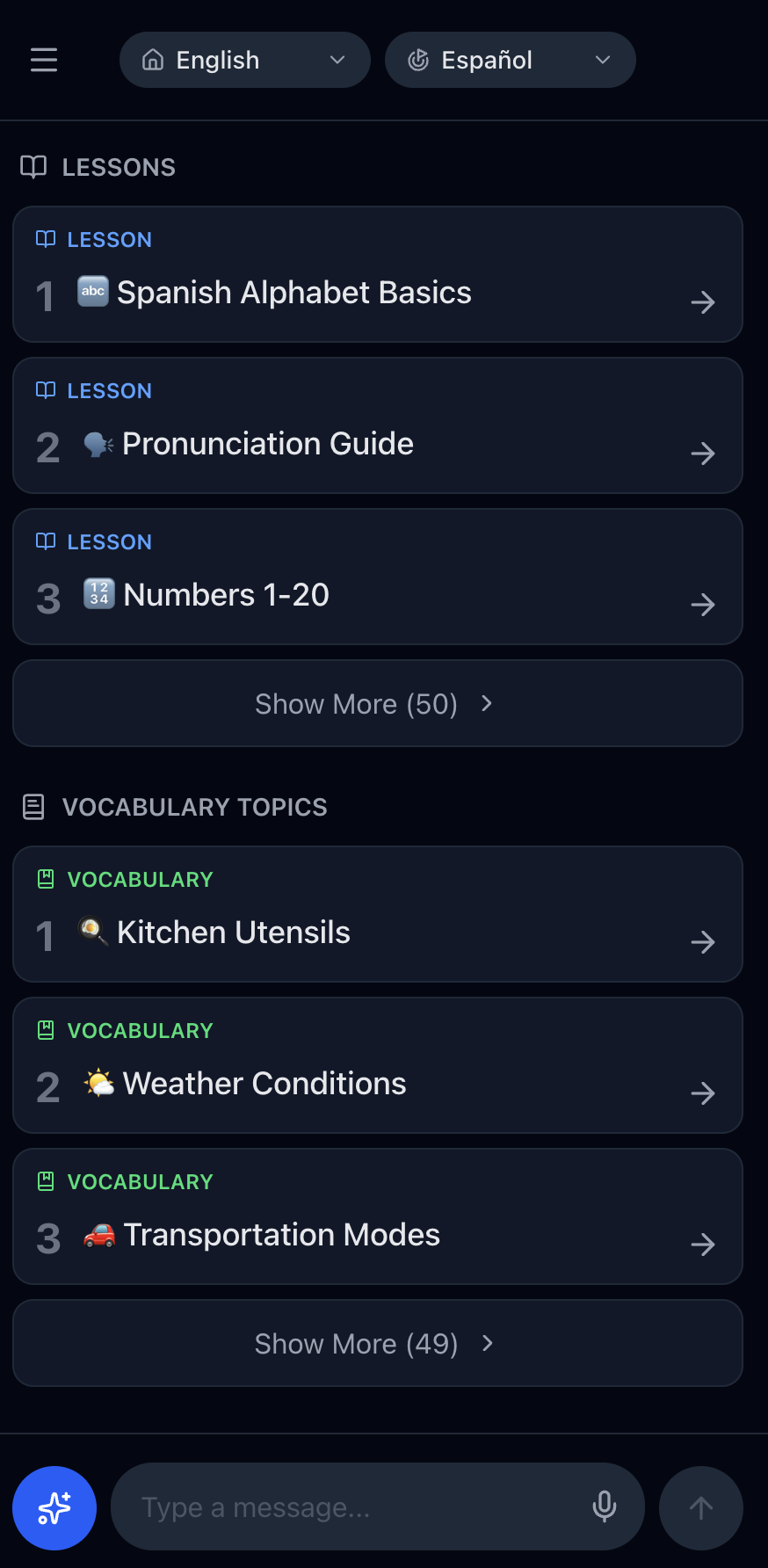Expand the English language dropdown
The width and height of the screenshot is (768, 1568).
pos(244,60)
